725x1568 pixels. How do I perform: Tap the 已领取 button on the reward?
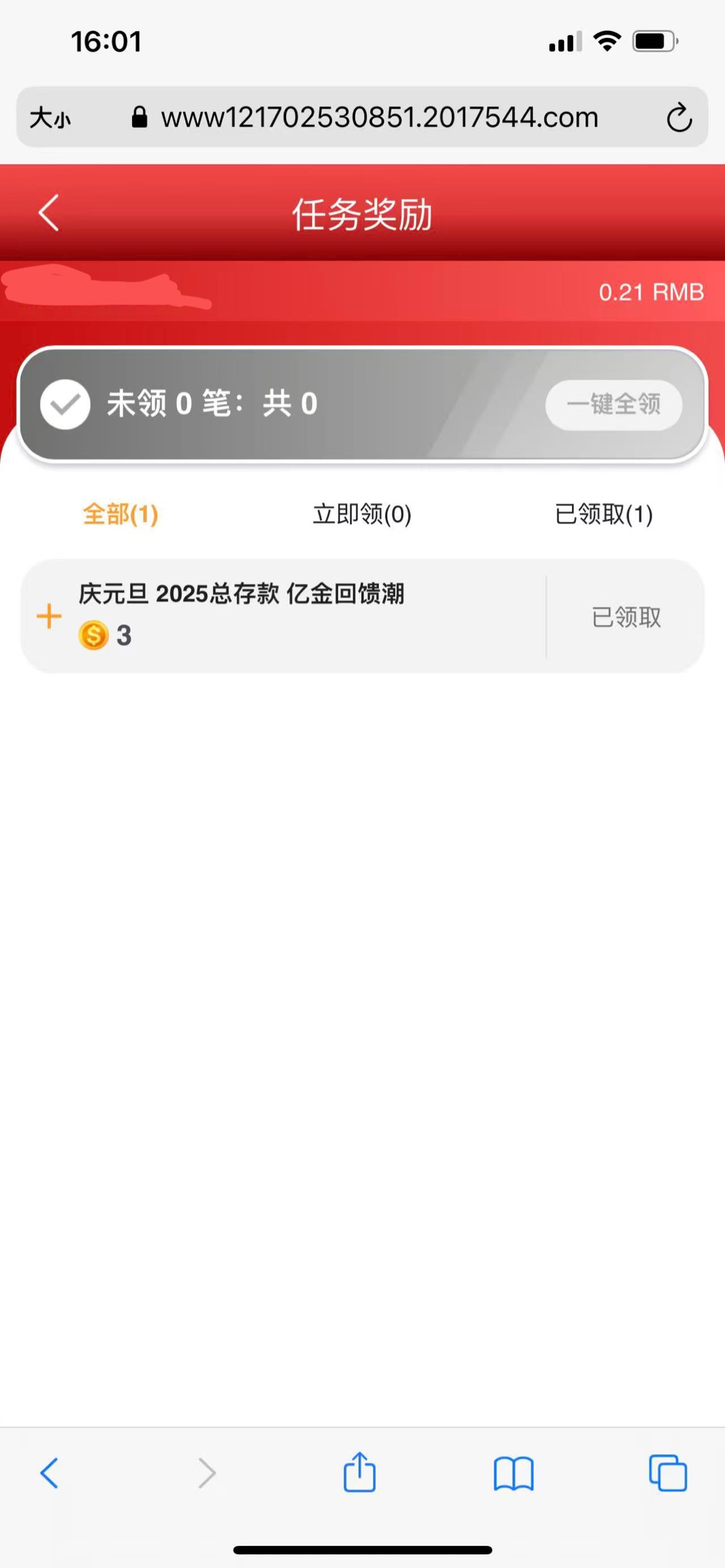pos(626,617)
